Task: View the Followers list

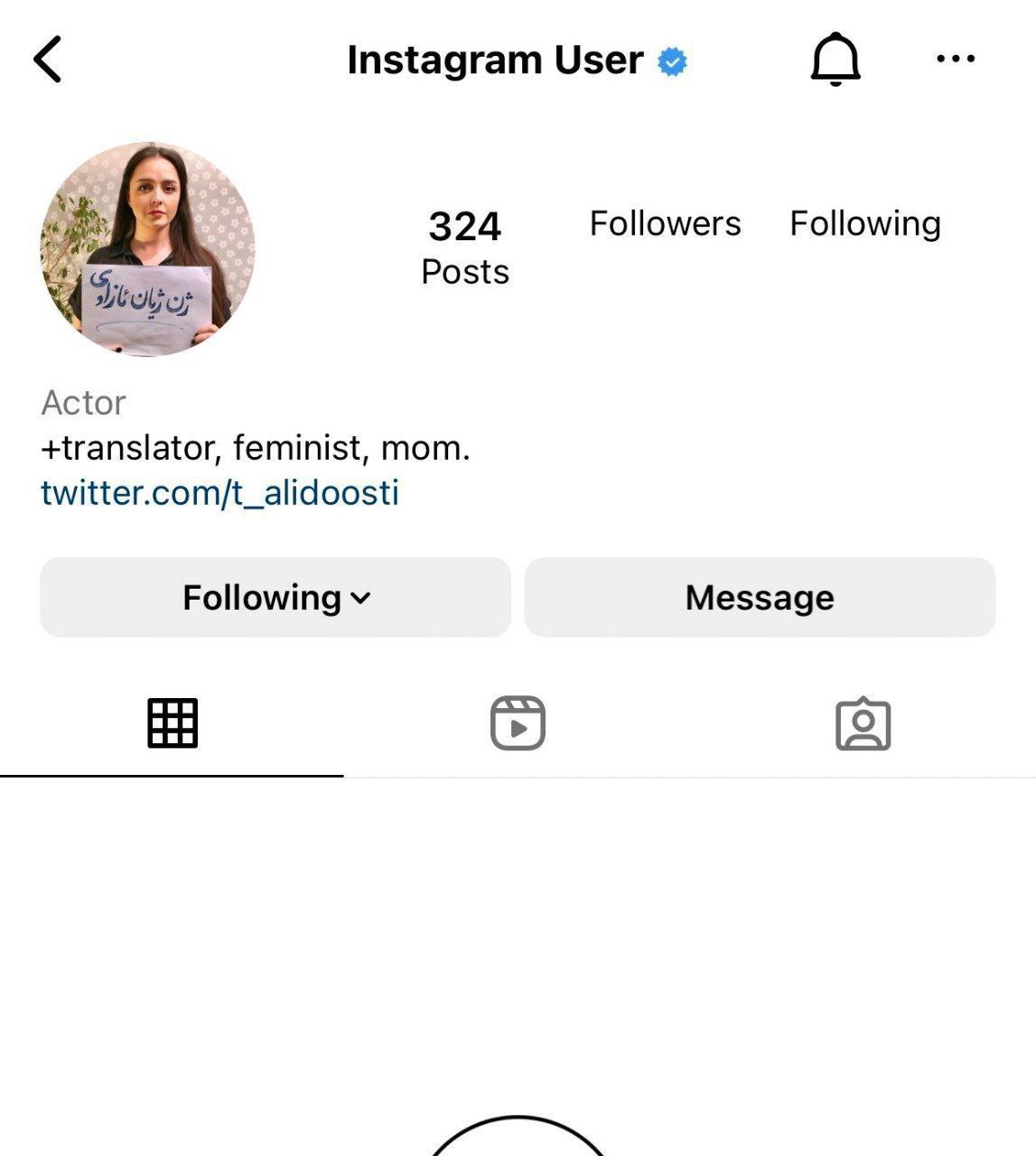Action: pyautogui.click(x=665, y=224)
